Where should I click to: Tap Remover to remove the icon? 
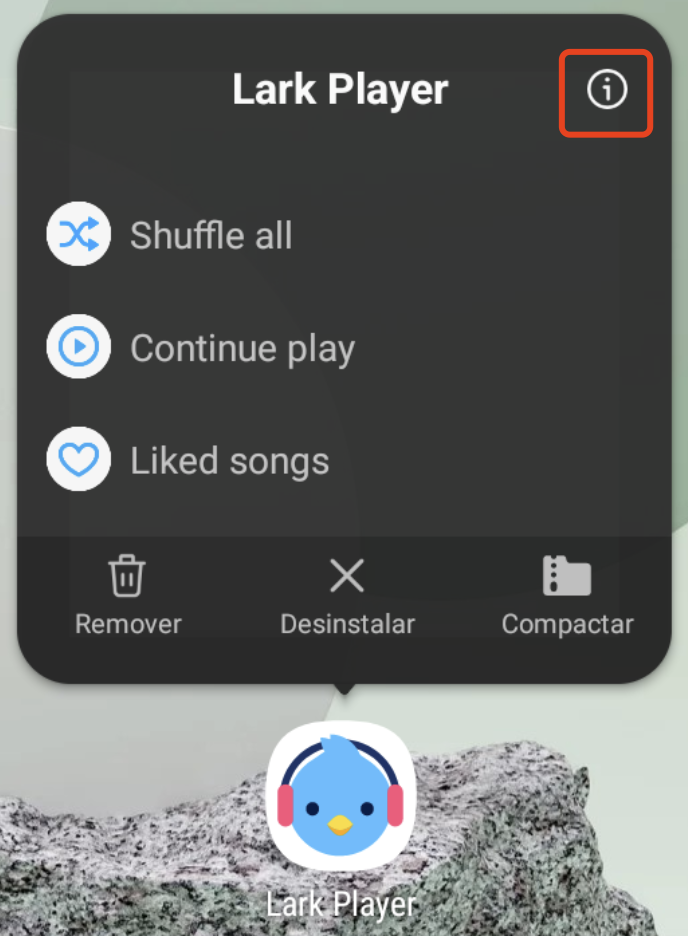point(128,597)
